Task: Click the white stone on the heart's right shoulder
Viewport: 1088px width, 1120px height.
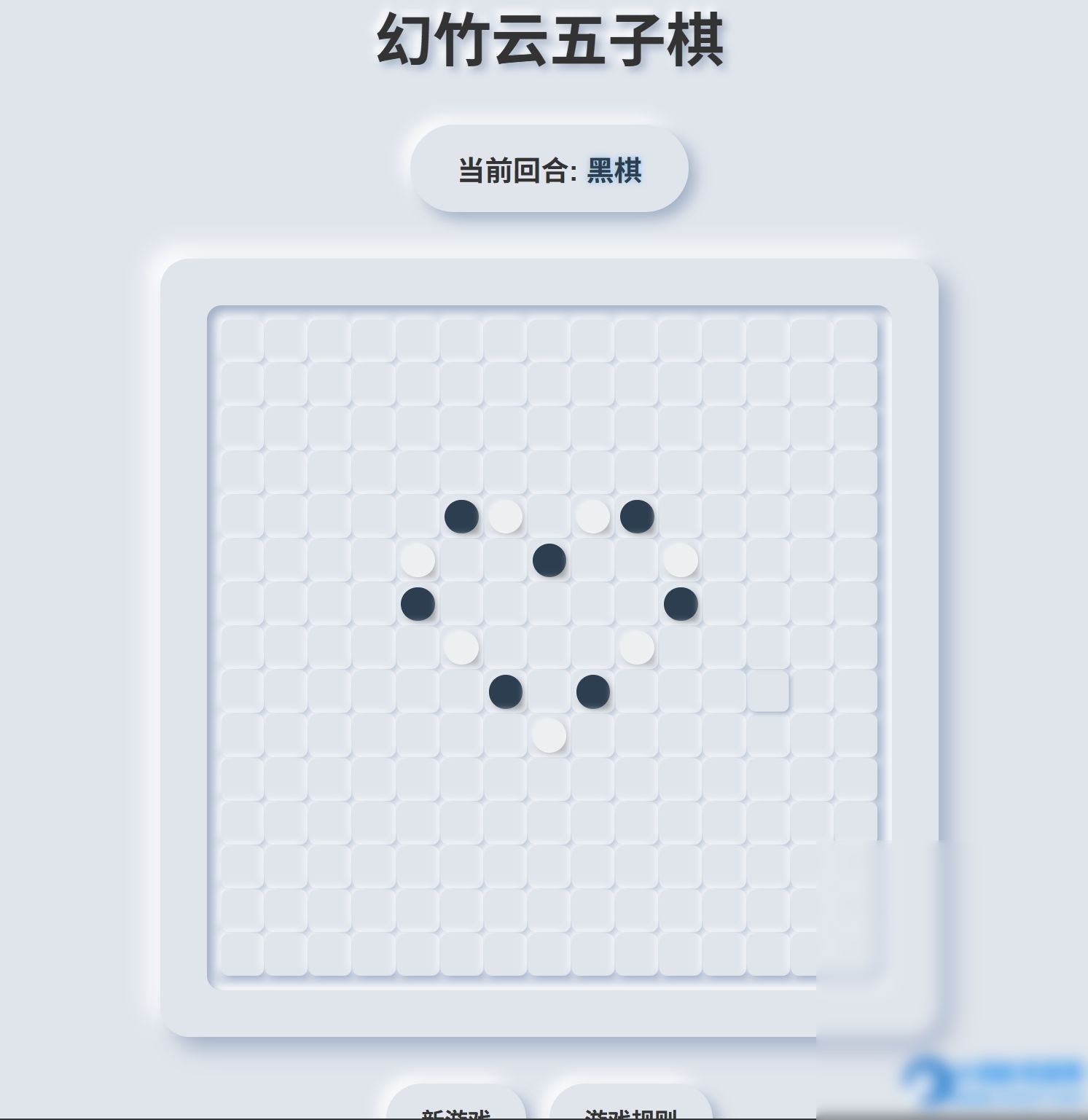Action: tap(680, 558)
